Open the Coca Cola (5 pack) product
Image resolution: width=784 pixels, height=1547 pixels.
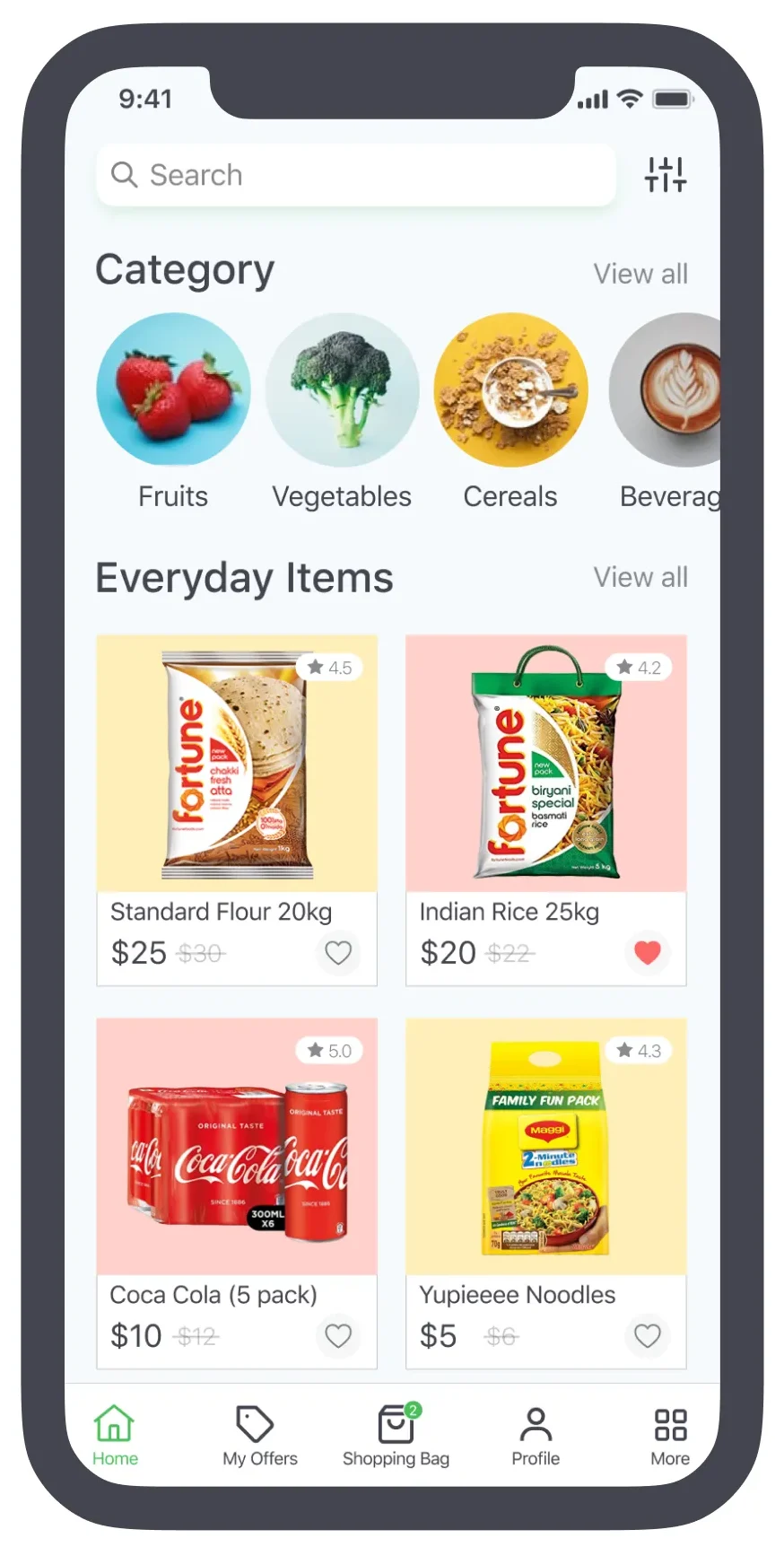coord(237,1147)
